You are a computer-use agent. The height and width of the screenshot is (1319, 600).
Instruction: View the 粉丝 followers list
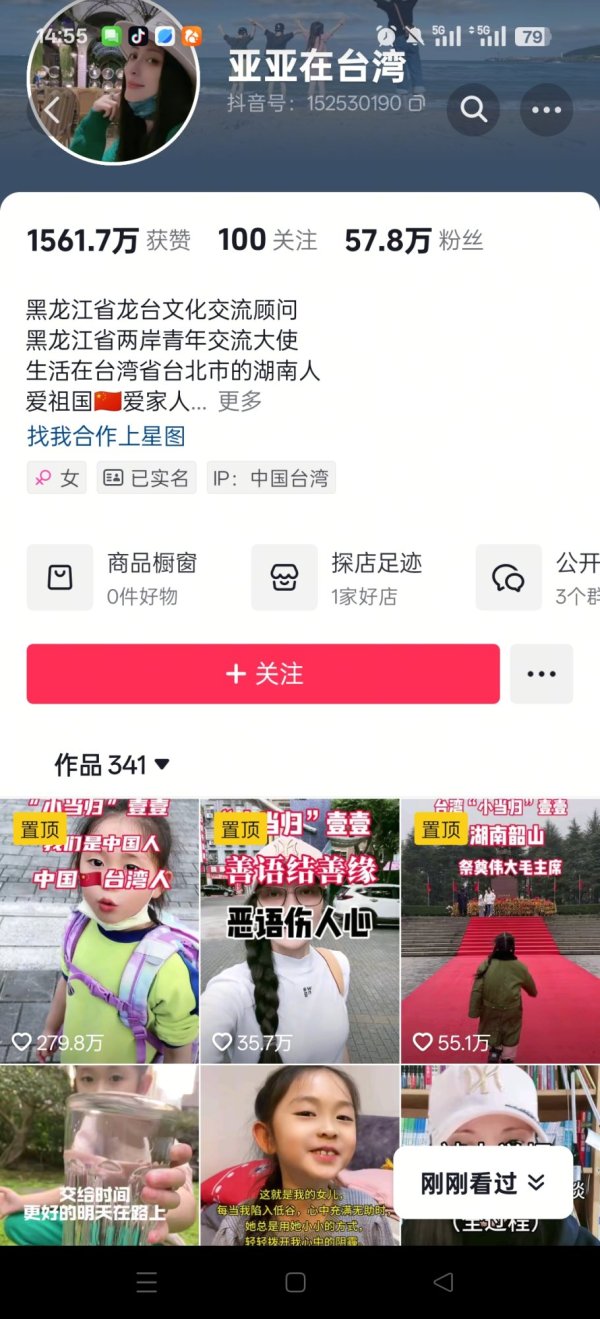(414, 240)
